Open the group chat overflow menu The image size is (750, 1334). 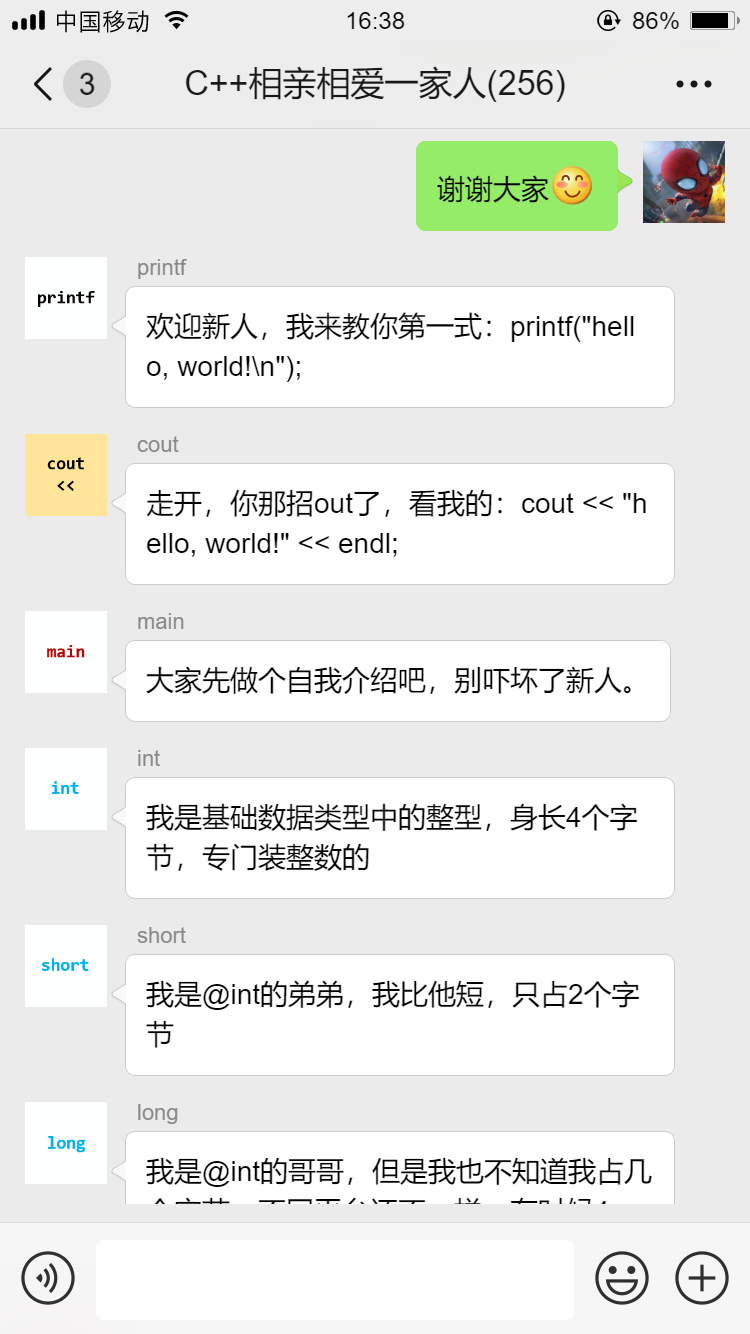(x=694, y=85)
